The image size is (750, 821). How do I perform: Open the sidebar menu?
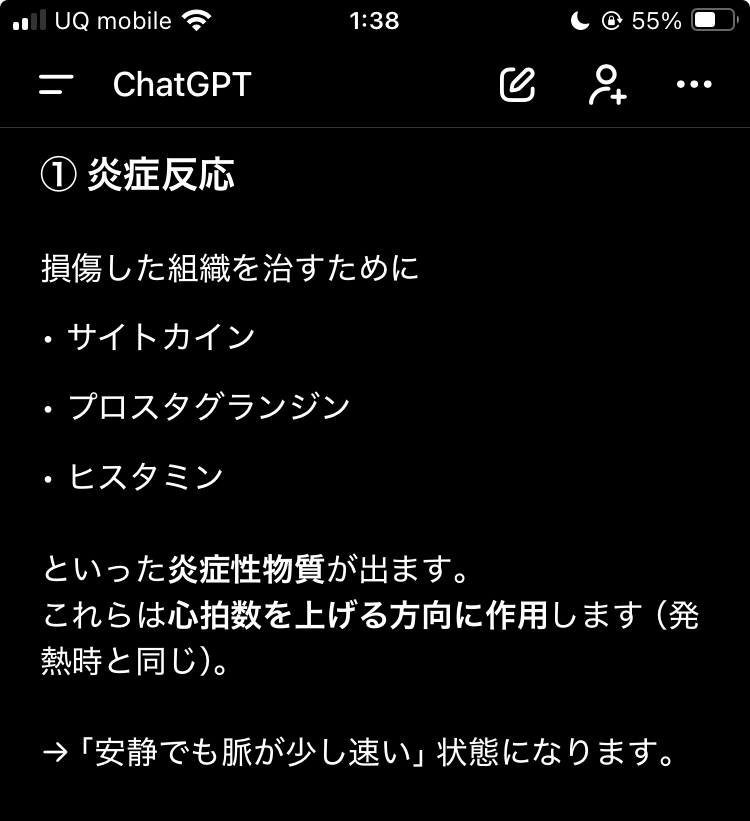tap(56, 85)
